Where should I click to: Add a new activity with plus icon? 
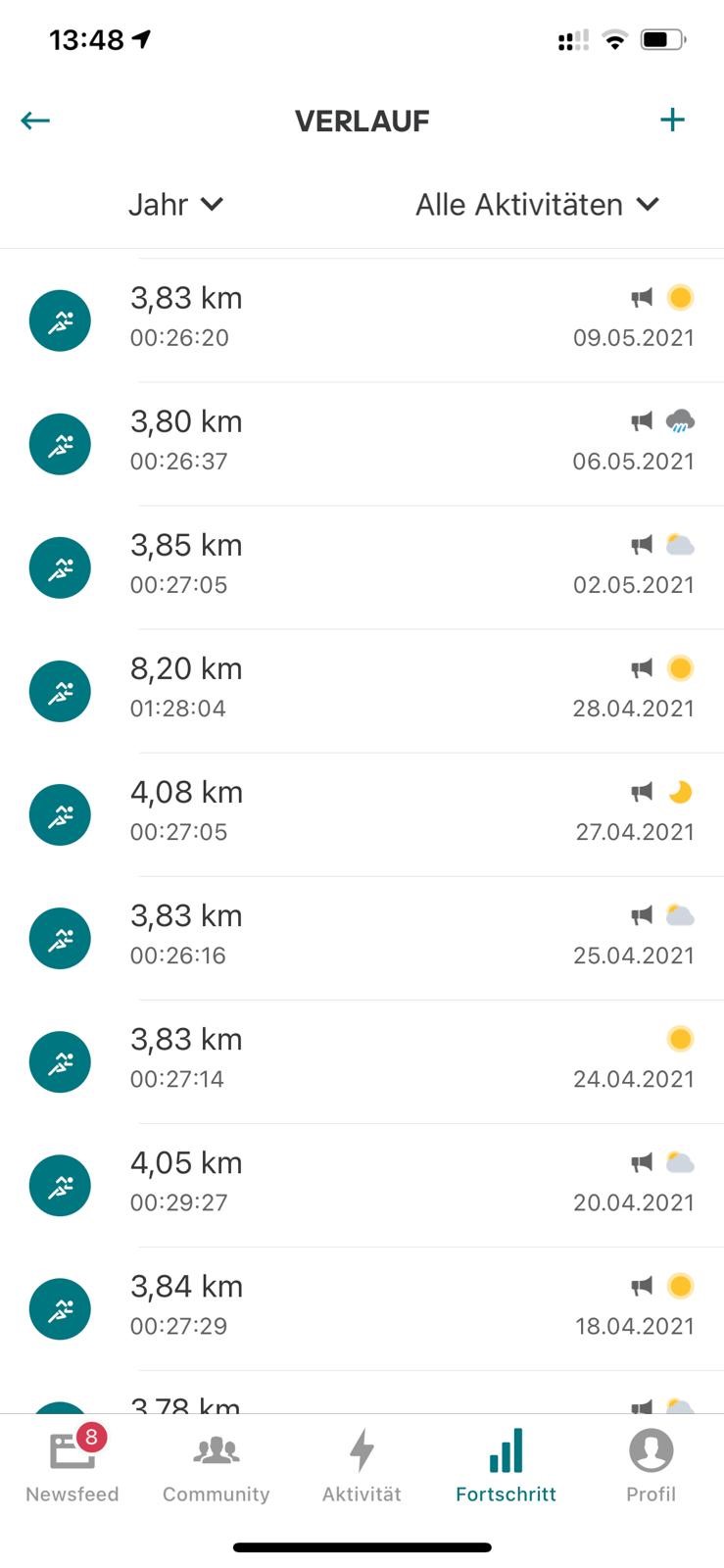pos(672,121)
